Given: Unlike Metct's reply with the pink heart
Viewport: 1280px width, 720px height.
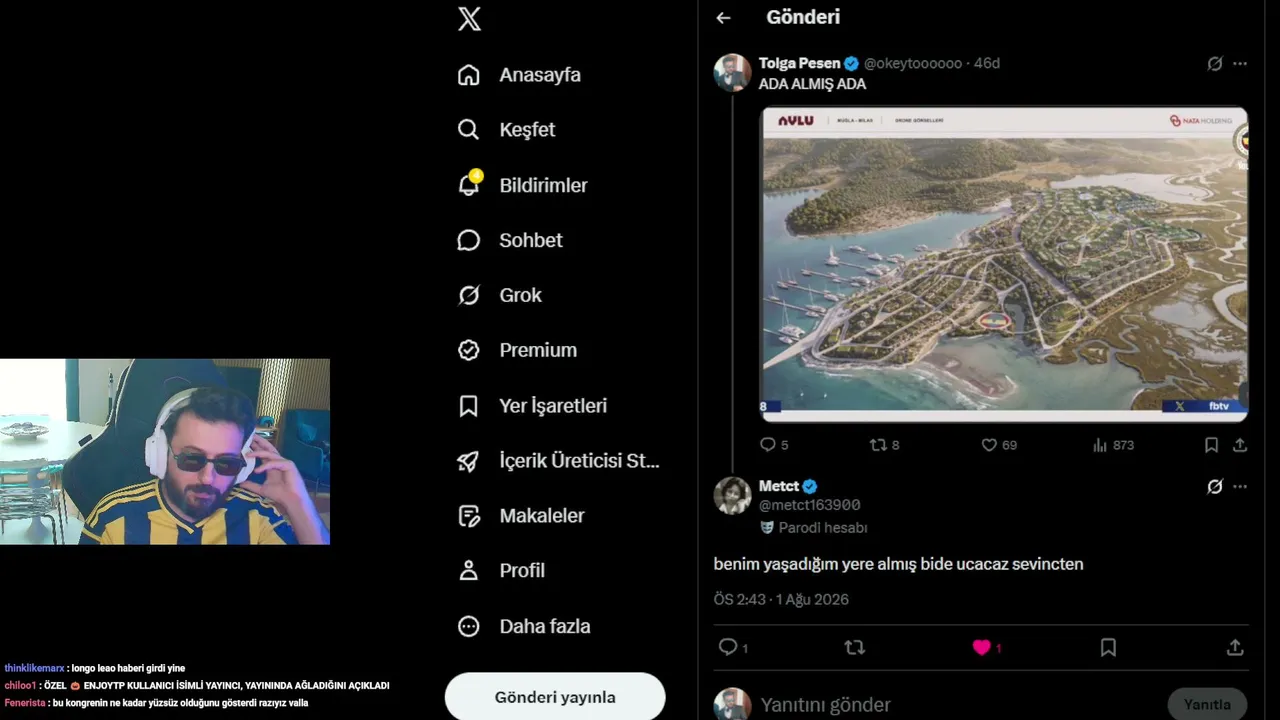Looking at the screenshot, I should click(x=985, y=648).
